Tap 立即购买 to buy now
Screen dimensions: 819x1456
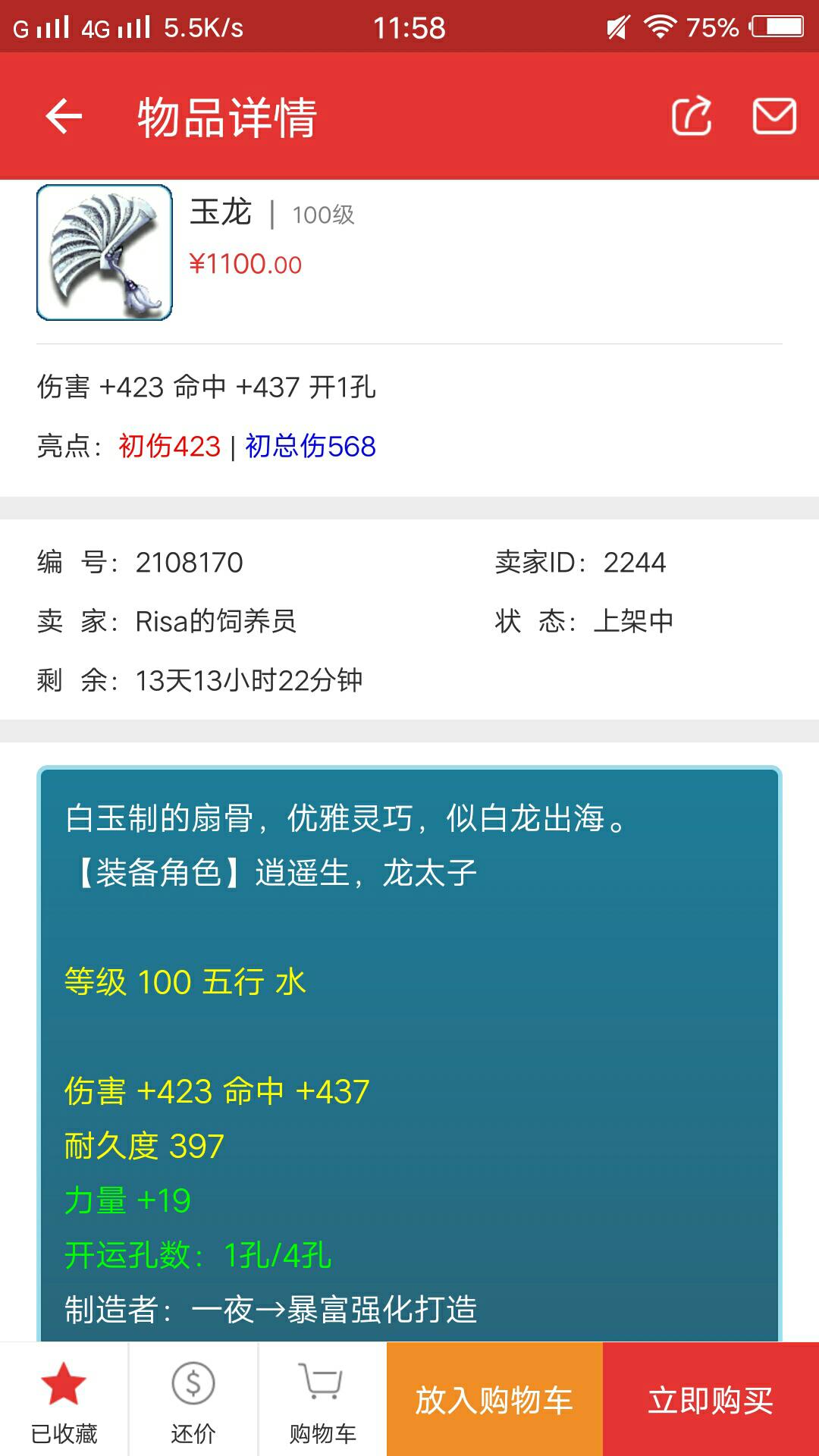click(711, 1399)
